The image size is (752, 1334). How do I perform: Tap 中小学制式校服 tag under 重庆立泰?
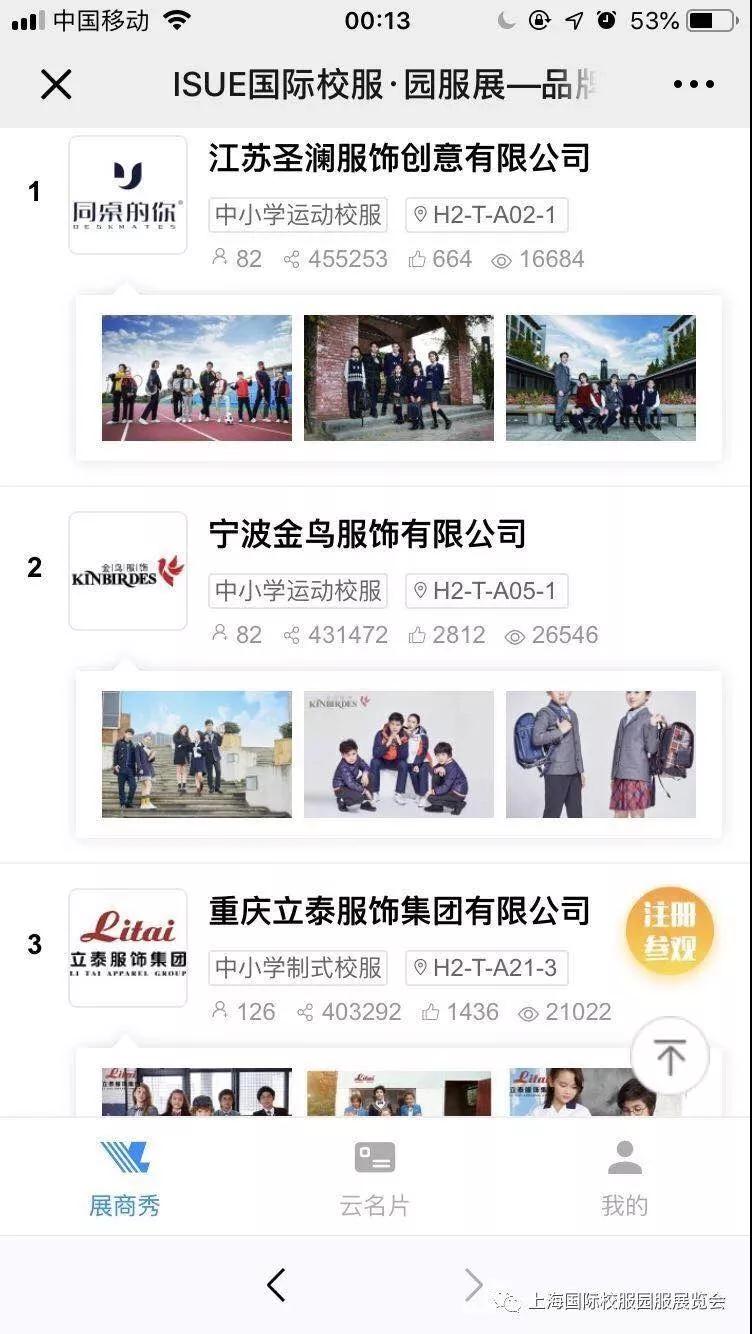click(x=299, y=968)
